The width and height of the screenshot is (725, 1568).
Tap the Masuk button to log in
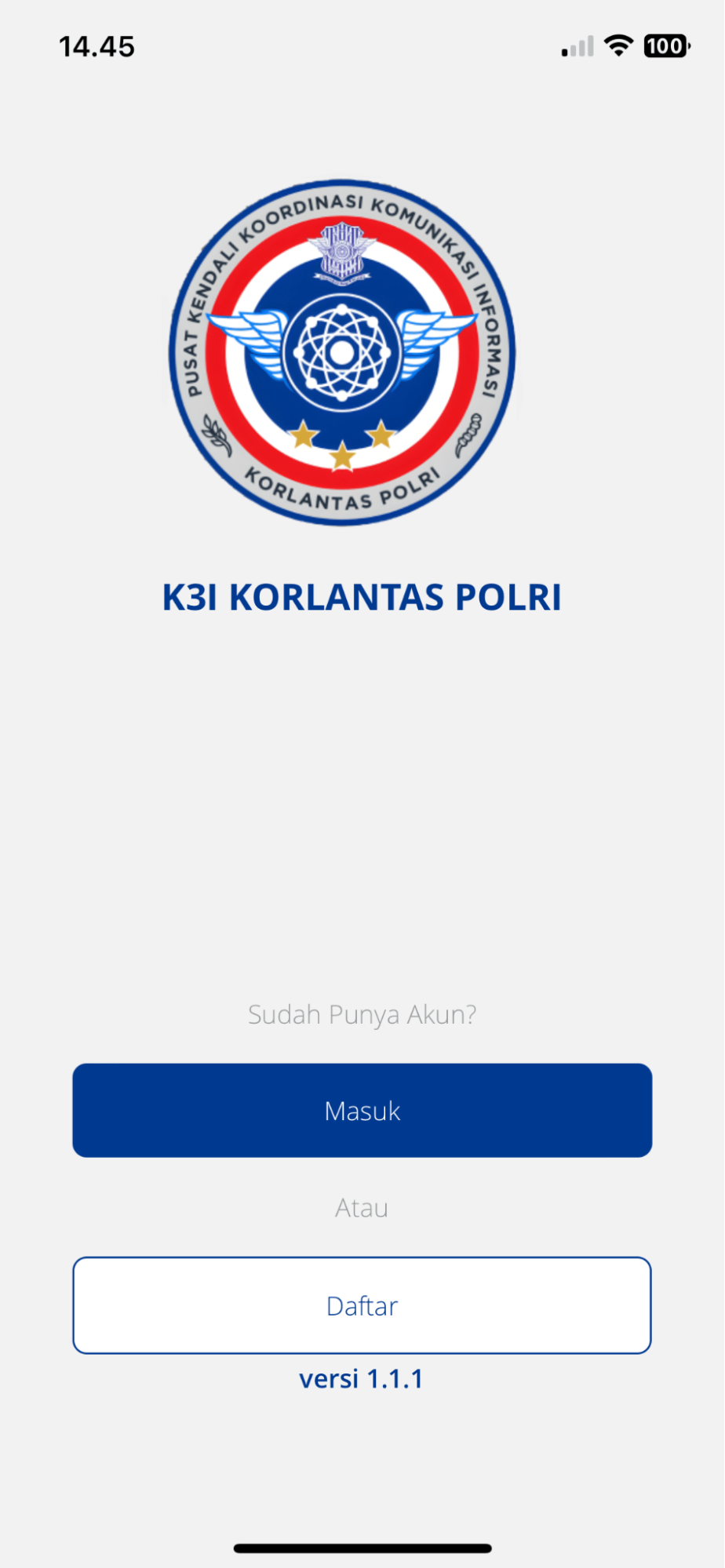click(x=362, y=1110)
